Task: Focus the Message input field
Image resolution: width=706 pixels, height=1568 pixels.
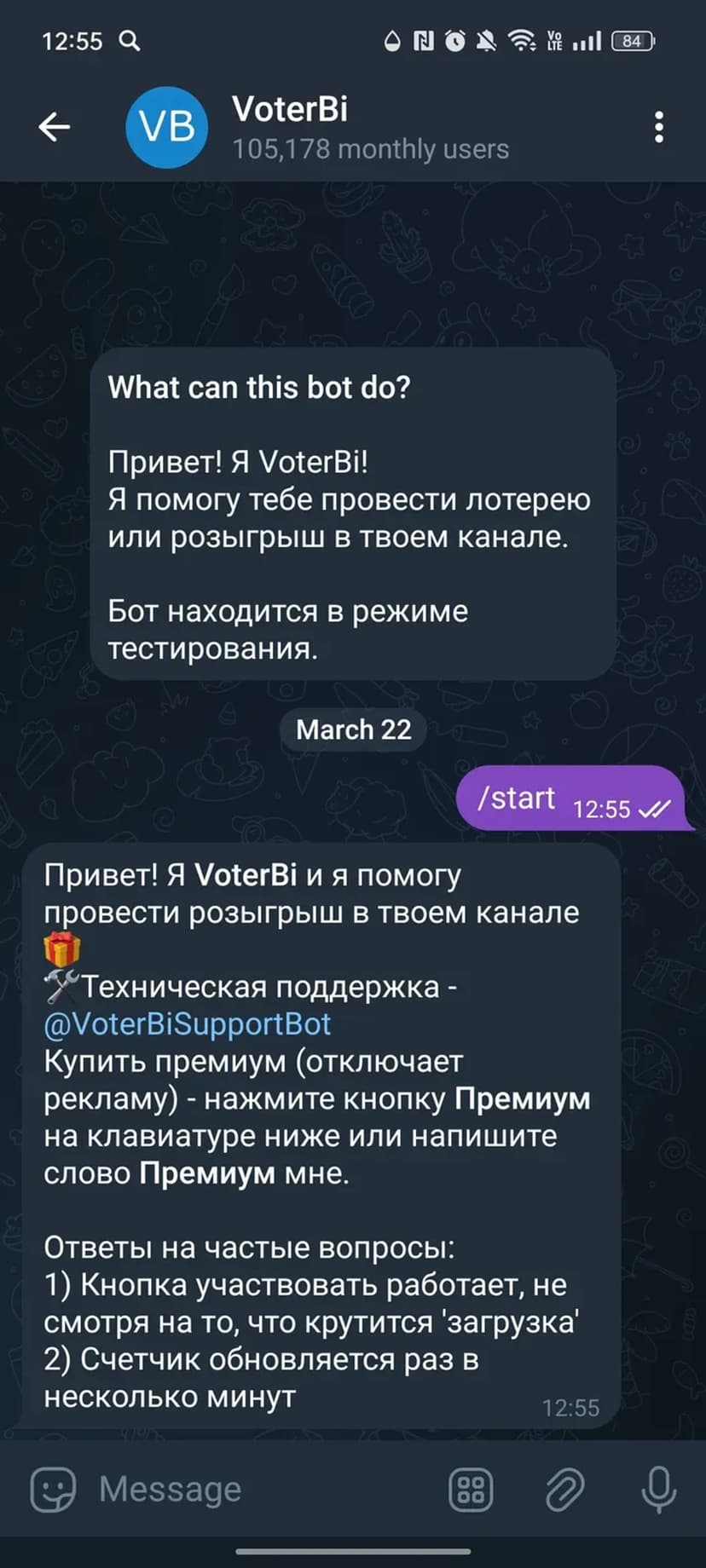Action: tap(256, 1489)
